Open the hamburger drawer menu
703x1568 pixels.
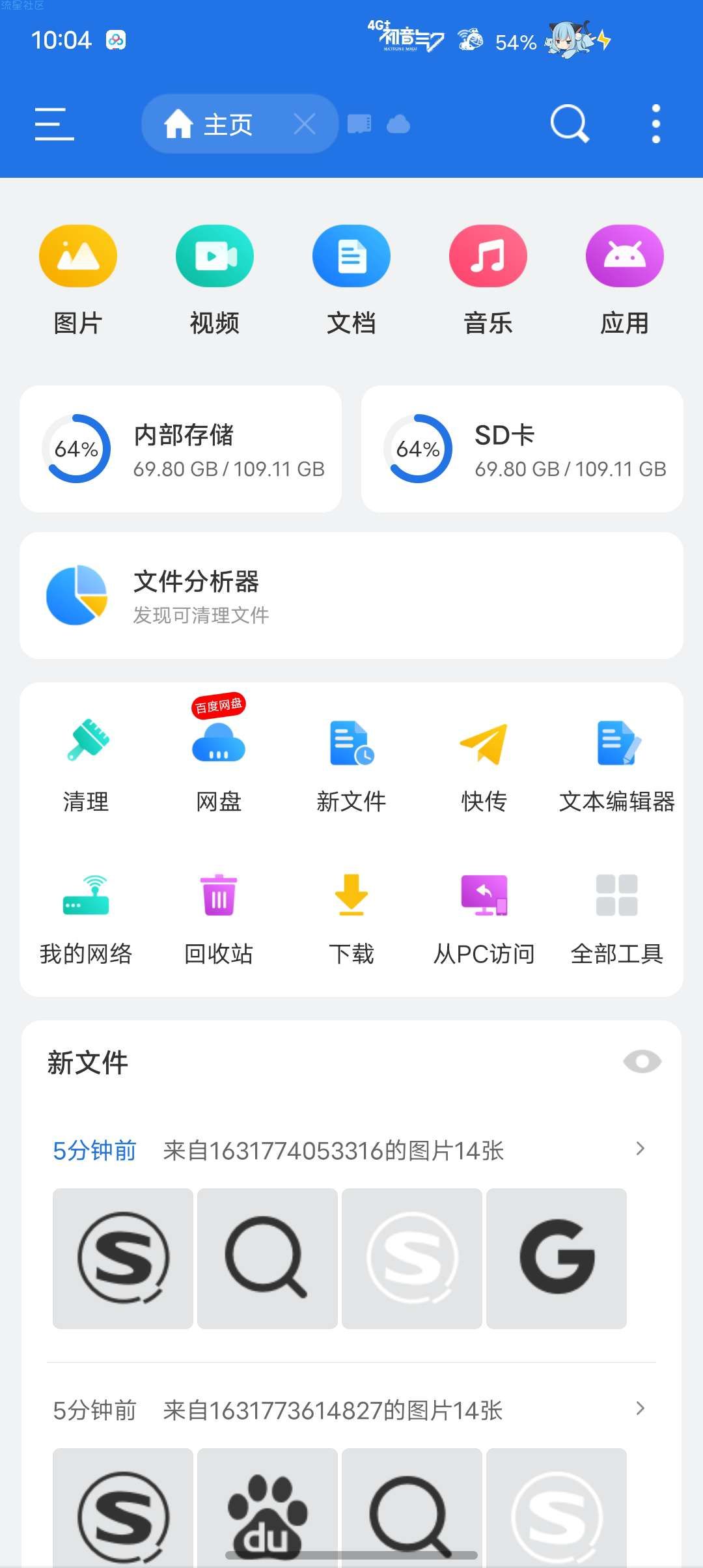(x=54, y=124)
